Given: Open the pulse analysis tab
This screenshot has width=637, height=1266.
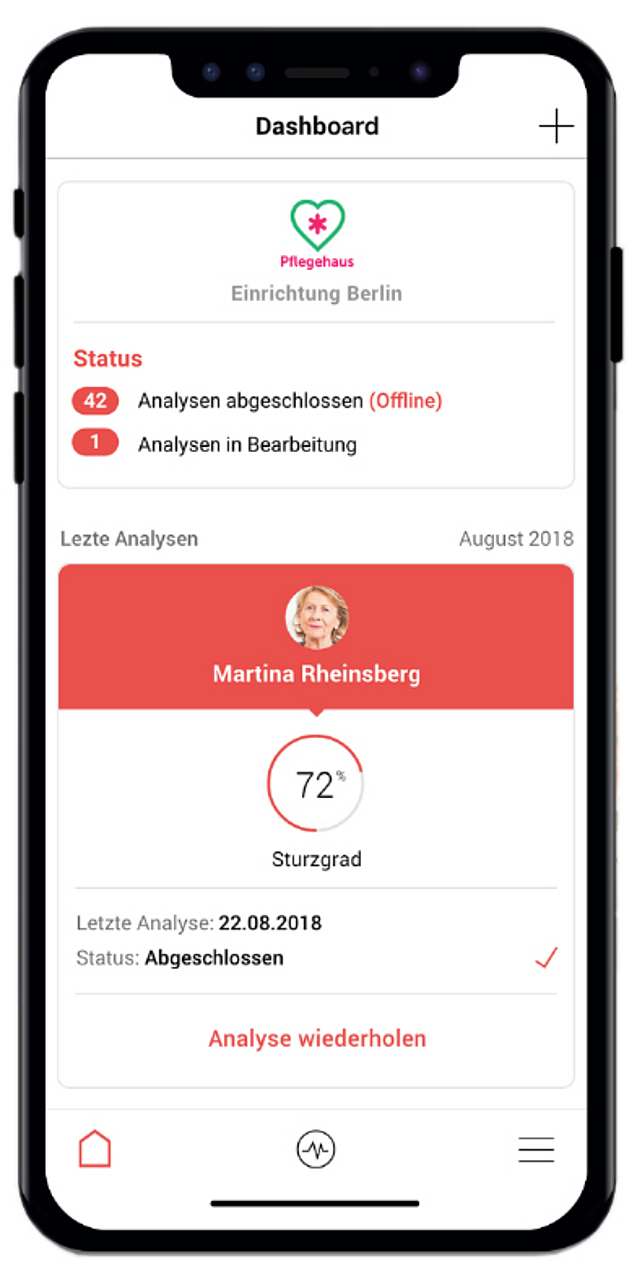Looking at the screenshot, I should pyautogui.click(x=316, y=1150).
